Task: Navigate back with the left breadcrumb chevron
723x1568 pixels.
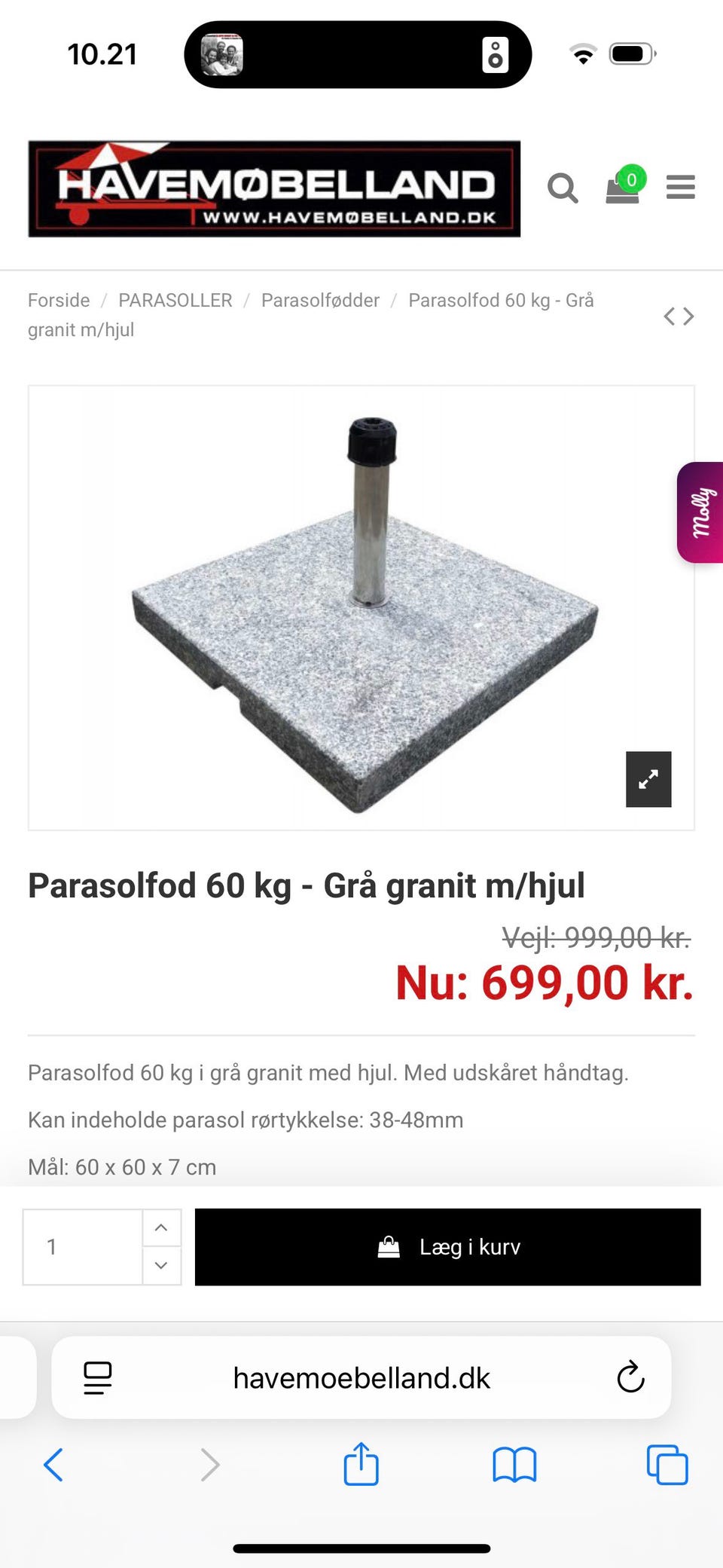Action: 670,316
